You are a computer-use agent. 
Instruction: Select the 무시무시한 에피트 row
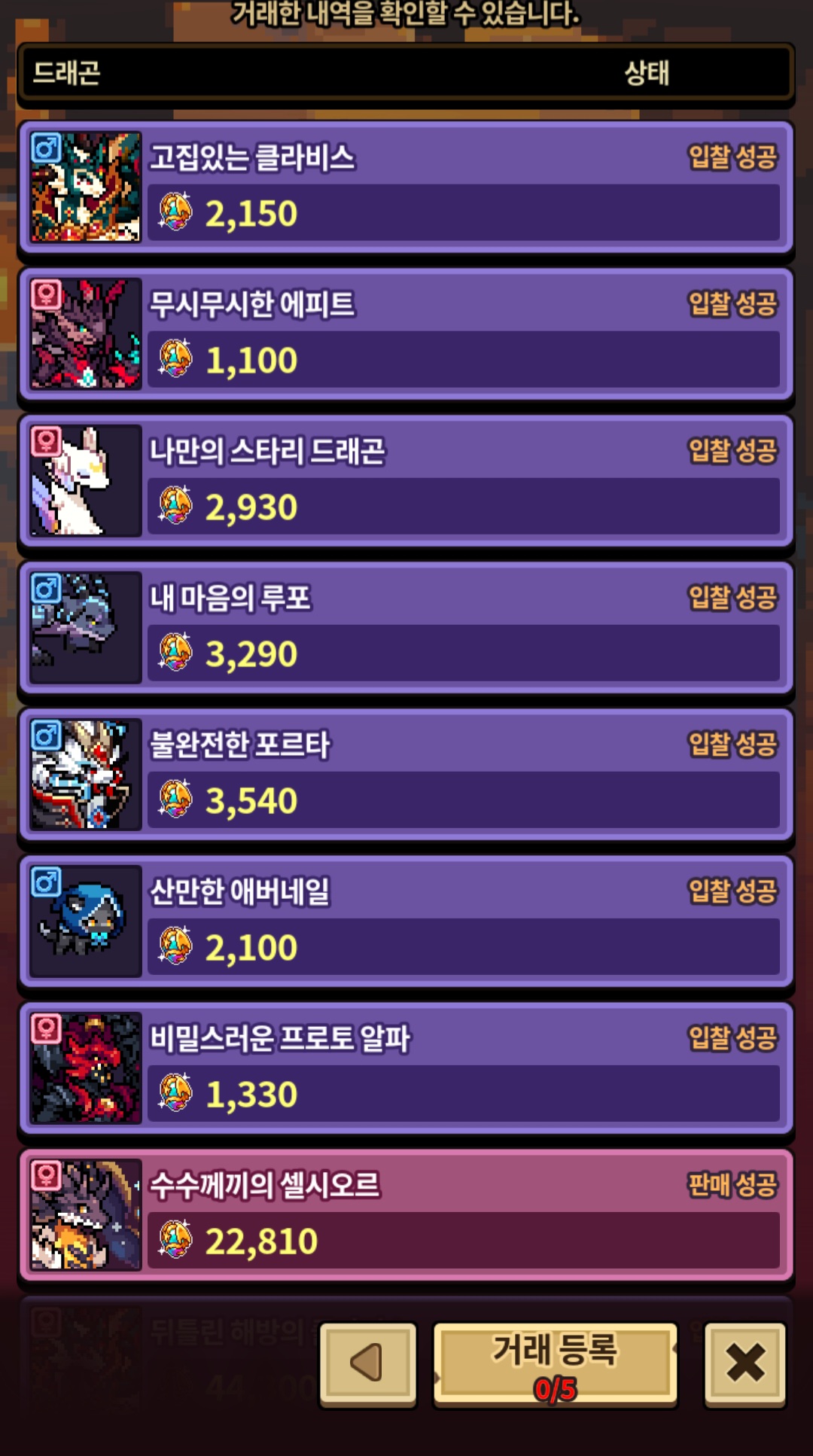pos(406,334)
